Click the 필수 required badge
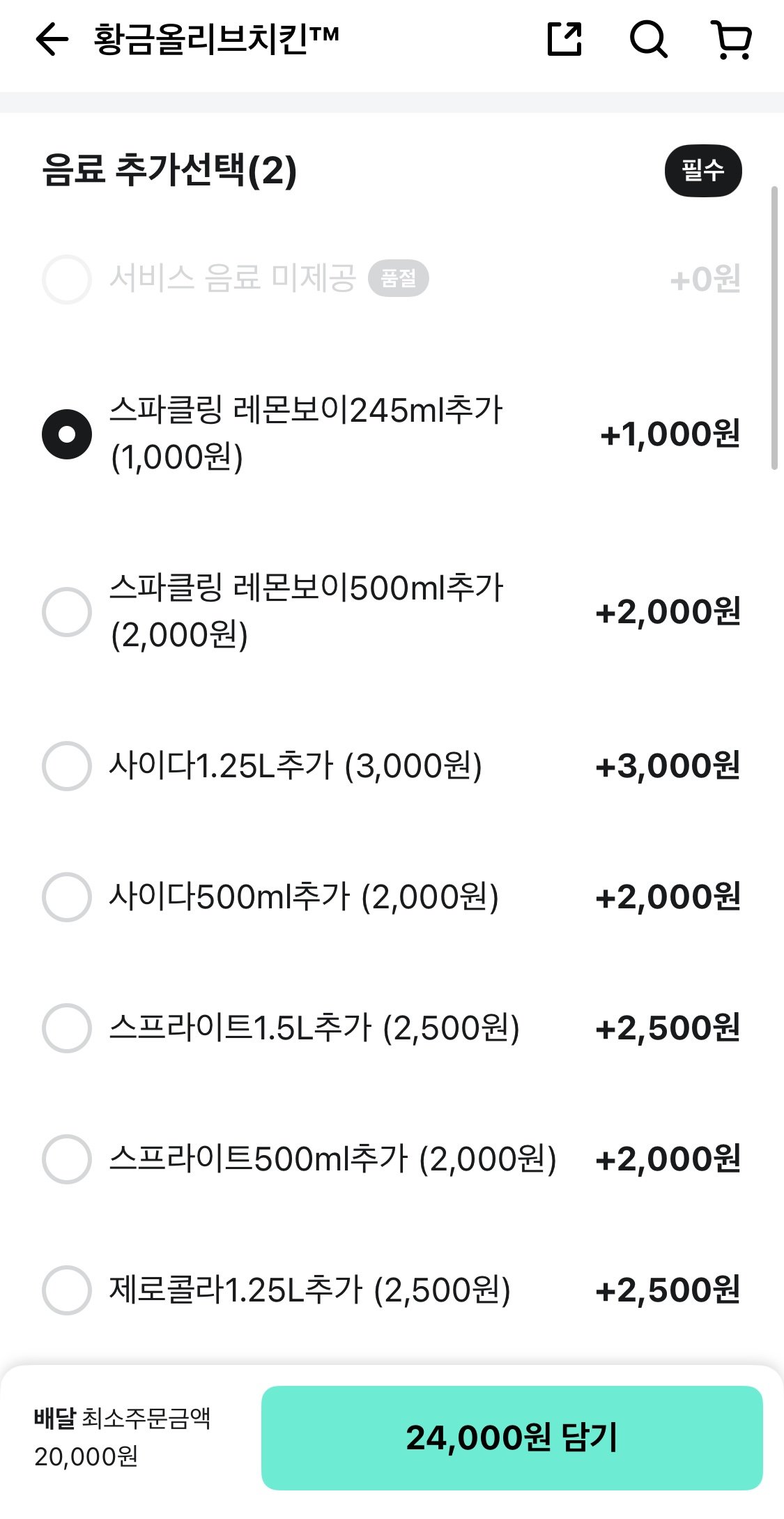This screenshot has height=1519, width=784. click(x=704, y=169)
